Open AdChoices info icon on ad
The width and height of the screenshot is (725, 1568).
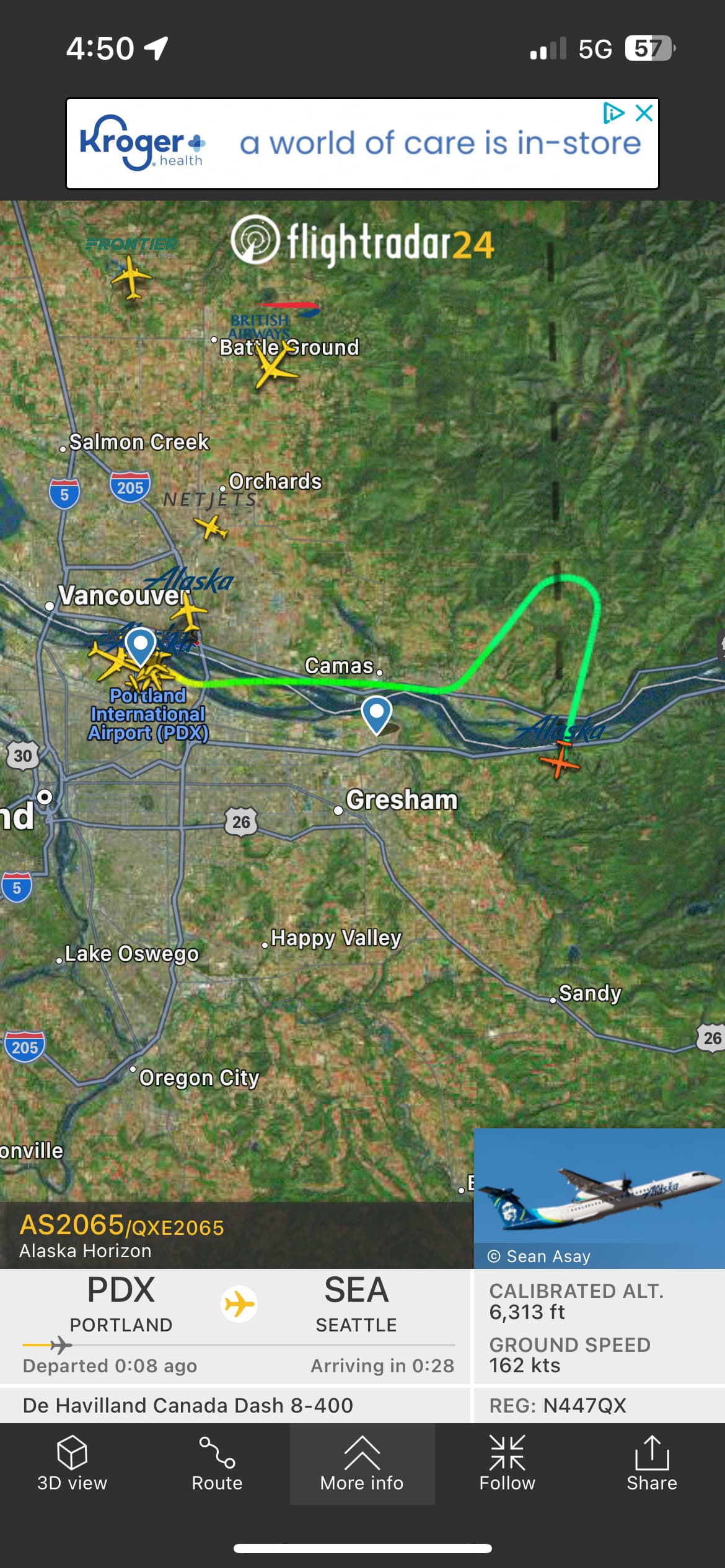(613, 113)
